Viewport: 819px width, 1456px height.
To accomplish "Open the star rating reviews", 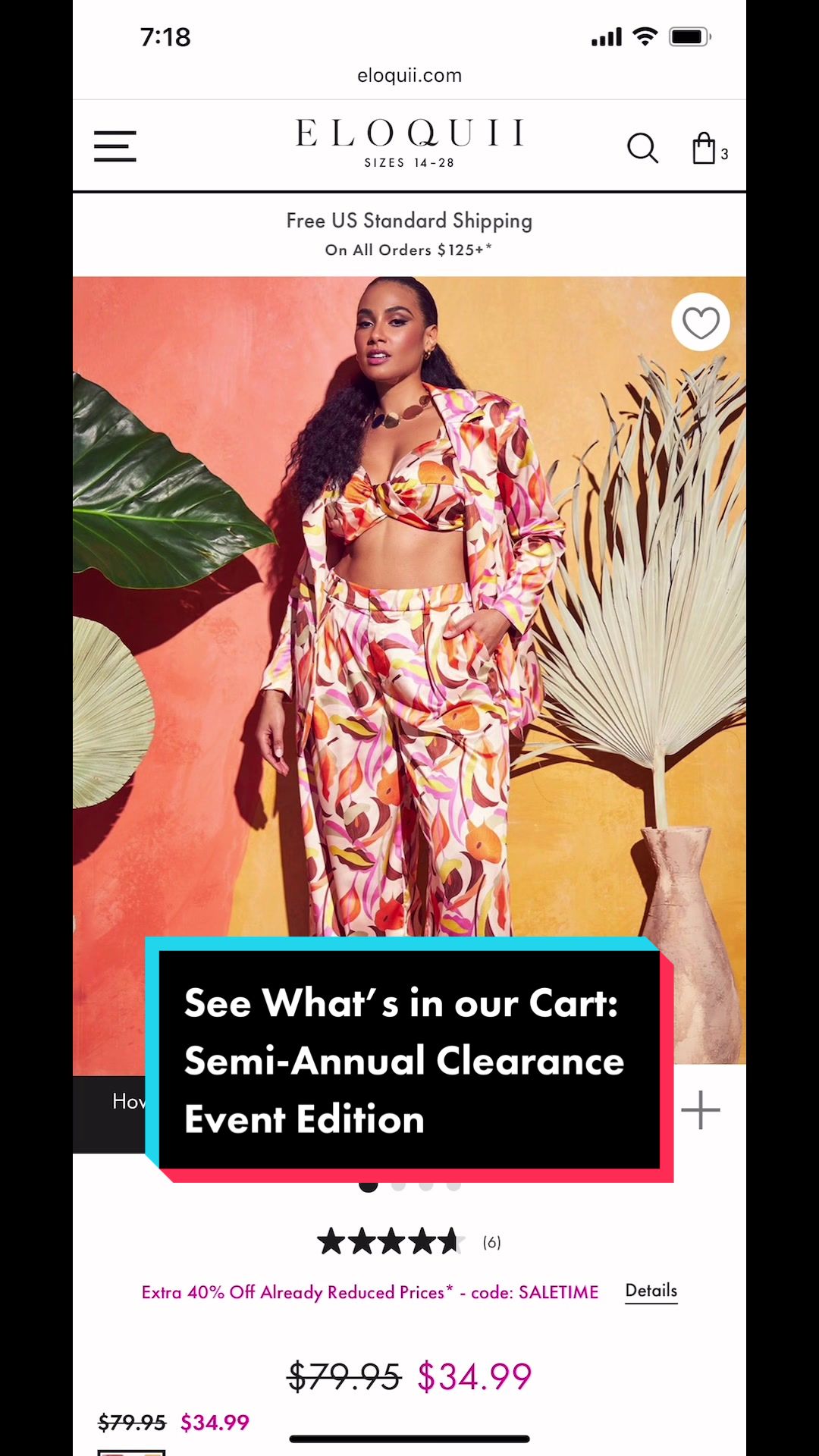I will click(x=409, y=1242).
